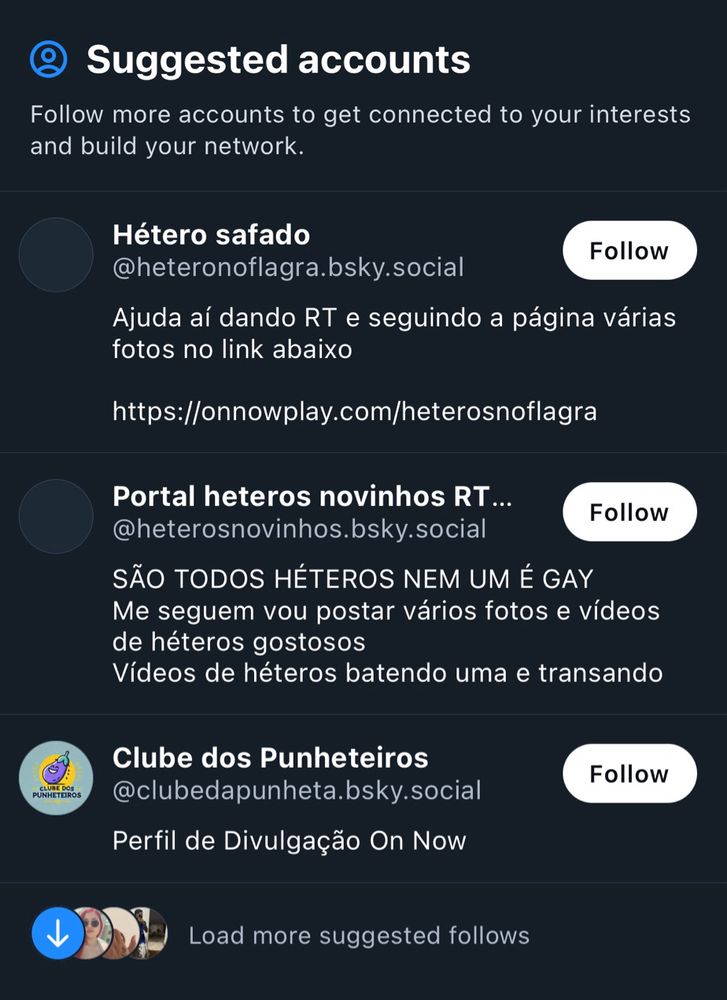This screenshot has height=1000, width=727.
Task: Click the Hétero safado display name
Action: (x=209, y=235)
